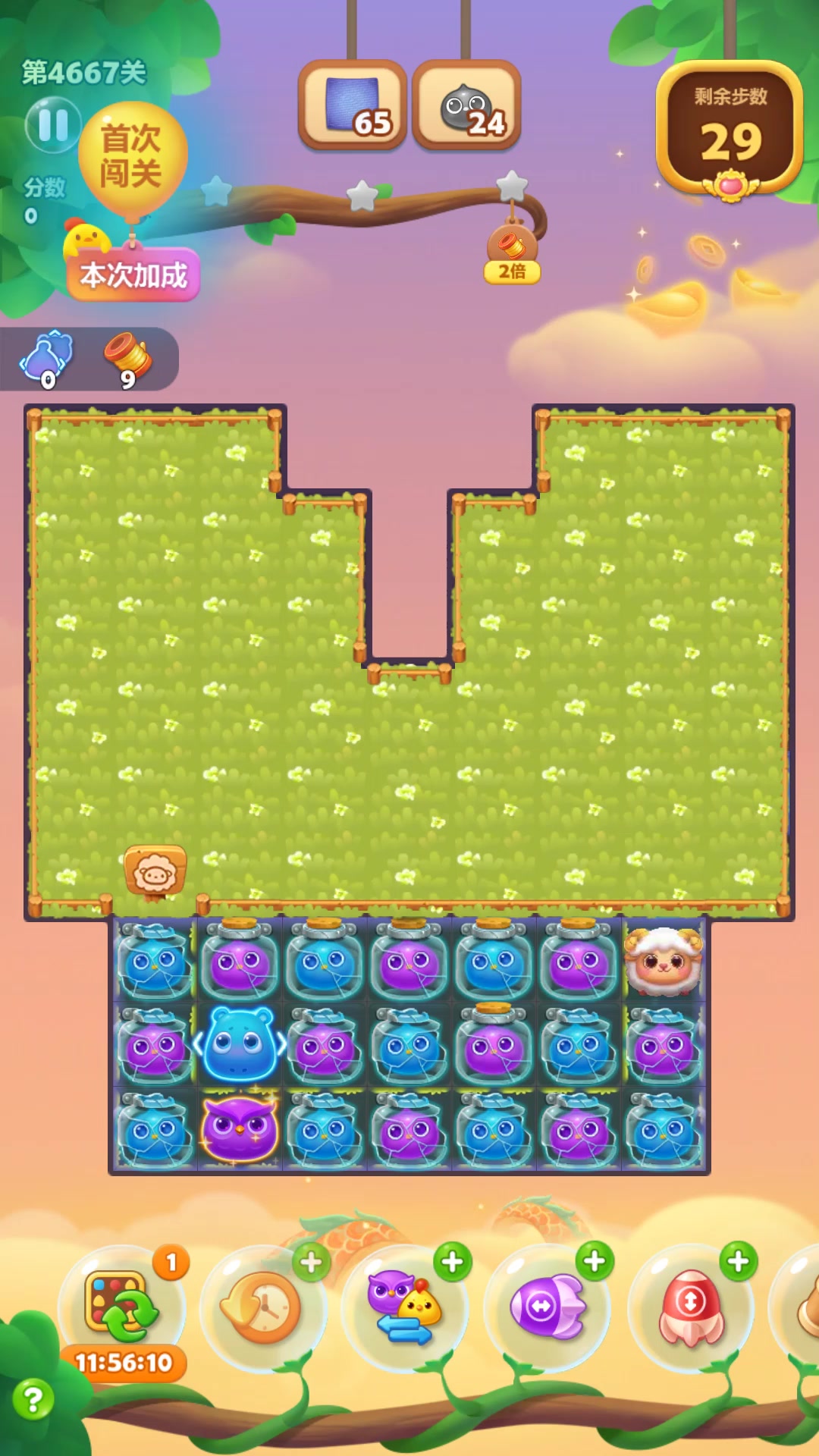Select the red vertical rocket booster
The image size is (819, 1456).
click(x=690, y=1307)
